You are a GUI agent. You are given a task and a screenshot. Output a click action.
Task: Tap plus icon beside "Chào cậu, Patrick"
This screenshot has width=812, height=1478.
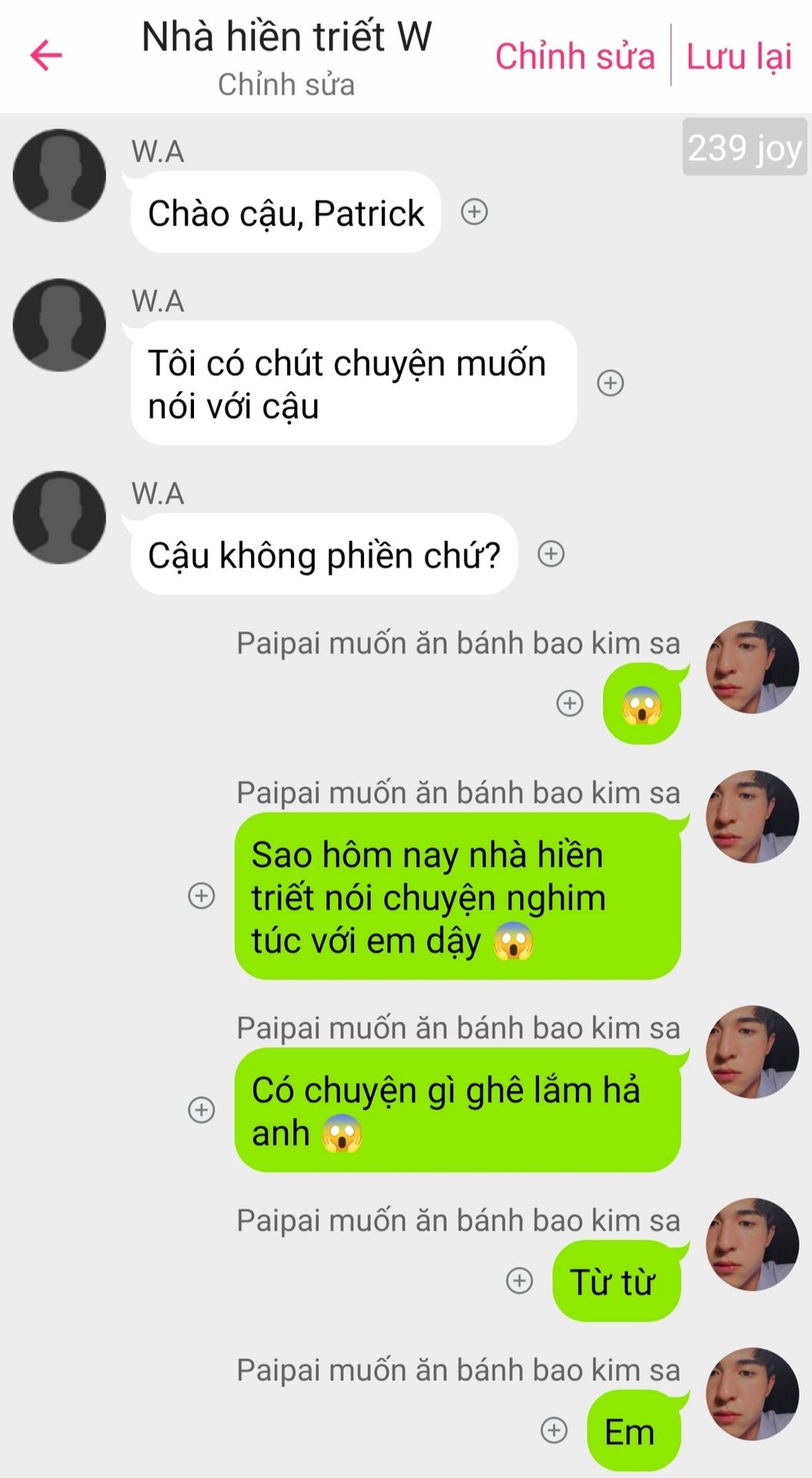[x=474, y=212]
